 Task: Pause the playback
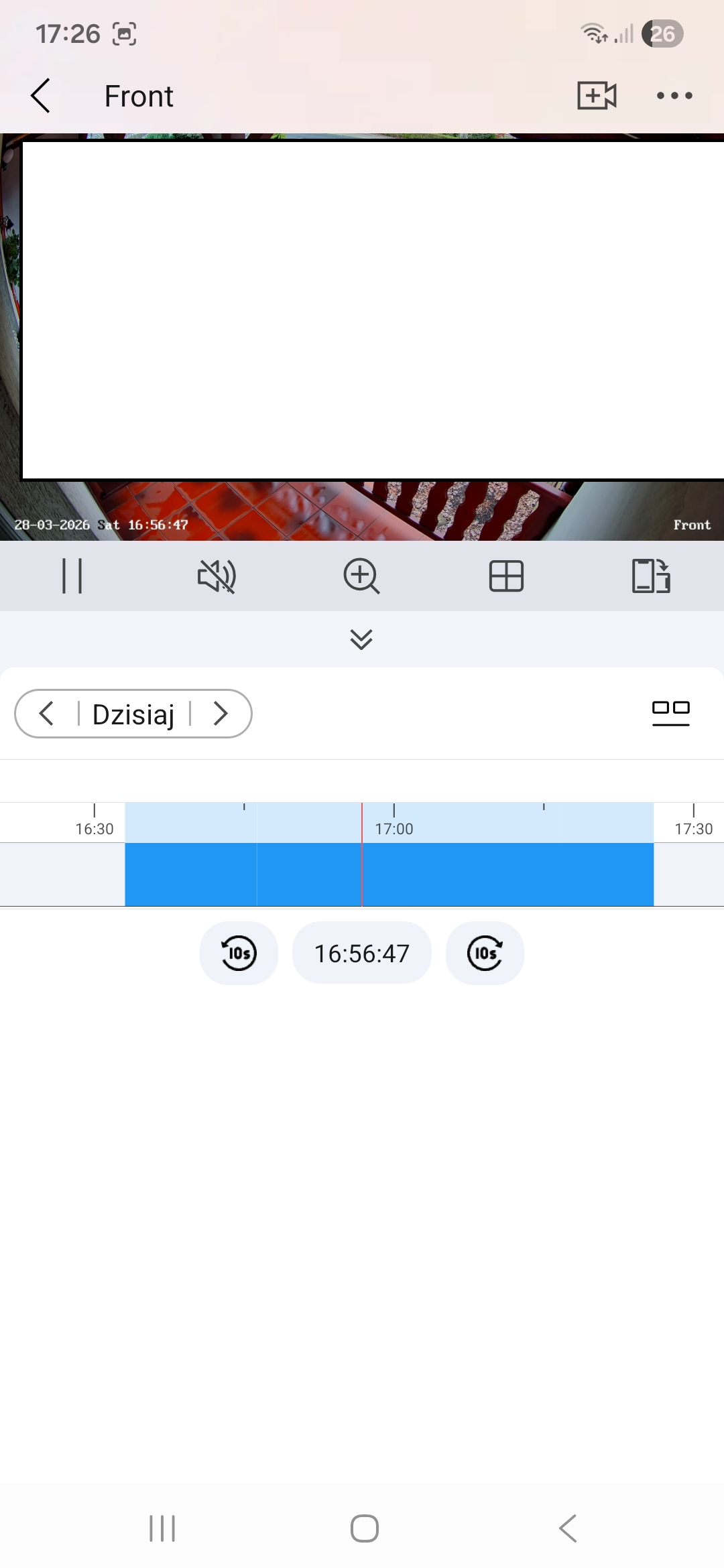pos(72,576)
